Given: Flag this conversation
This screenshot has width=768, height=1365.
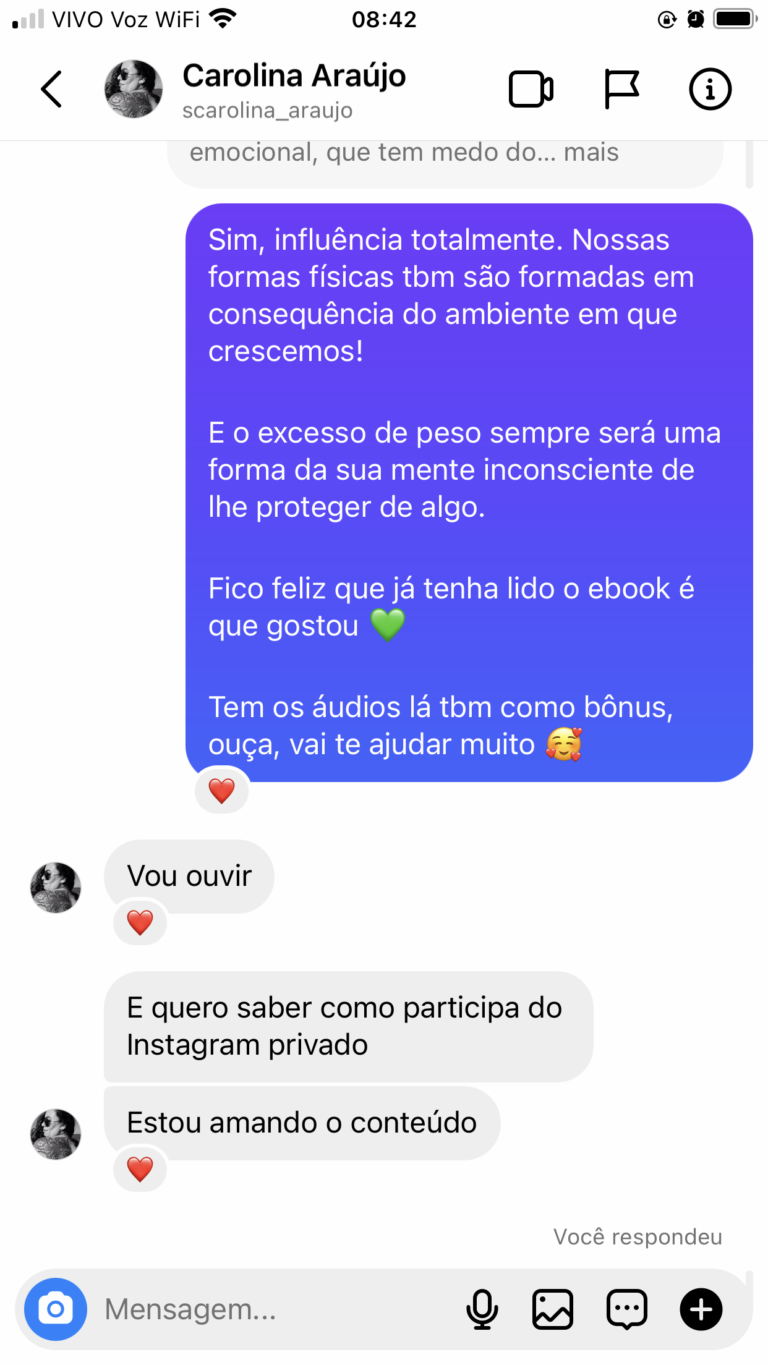Looking at the screenshot, I should 621,90.
